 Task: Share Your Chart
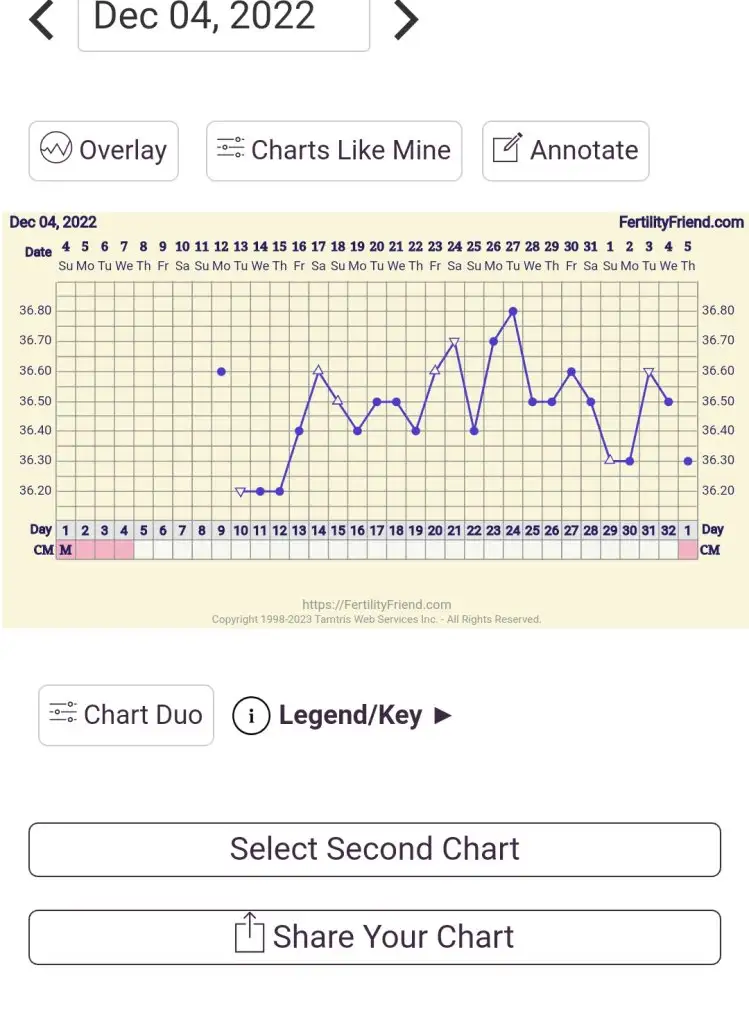click(374, 937)
